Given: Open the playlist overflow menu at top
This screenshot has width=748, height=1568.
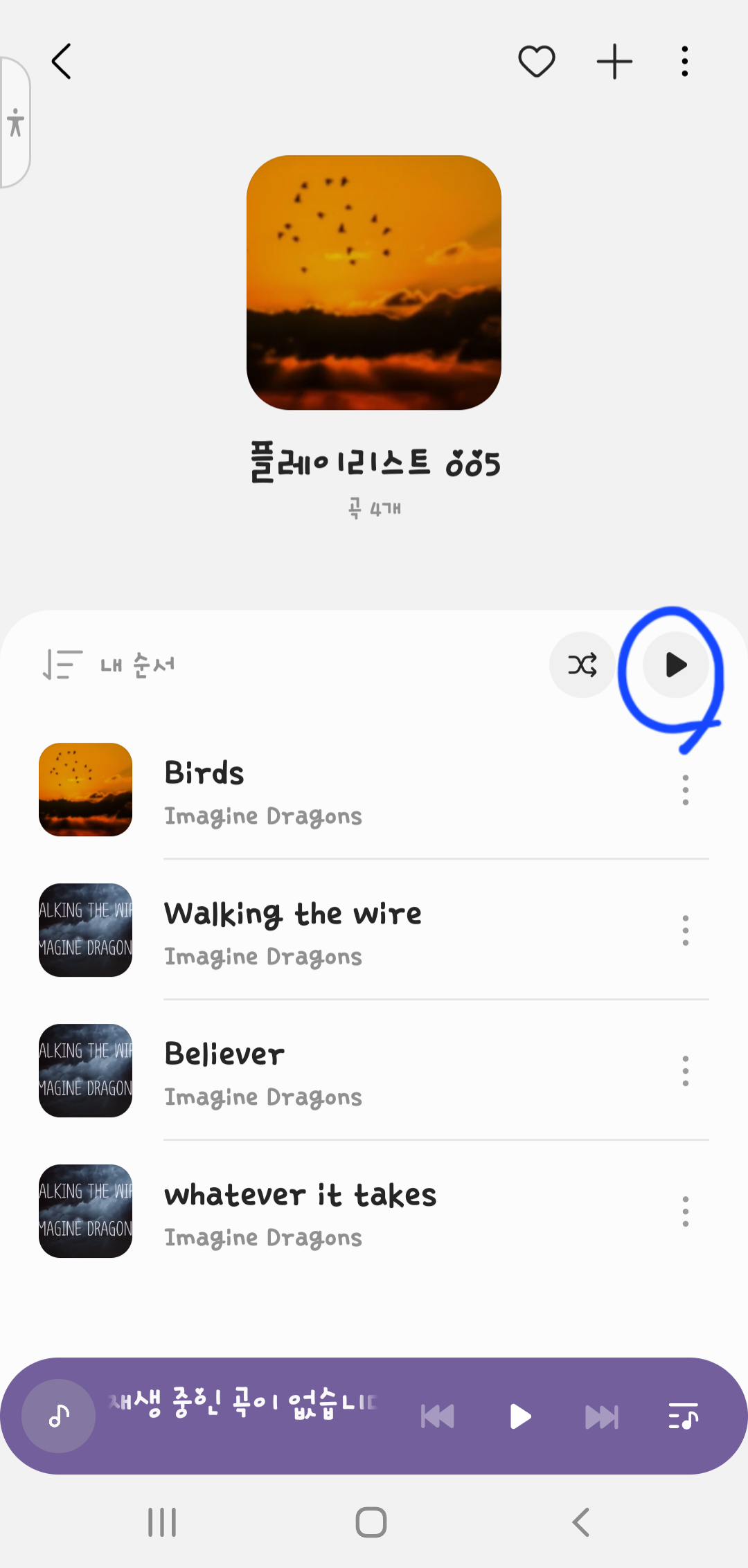Looking at the screenshot, I should point(684,62).
